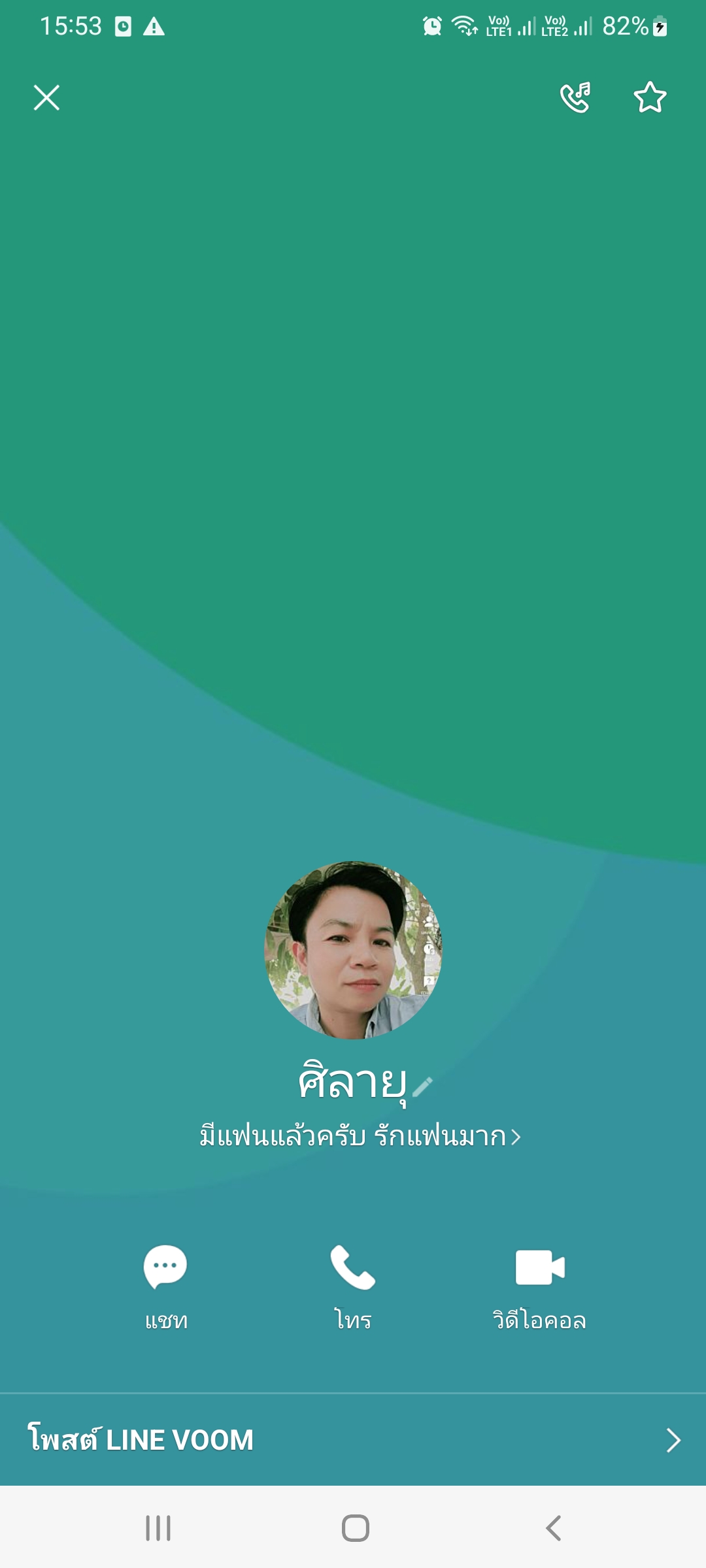The image size is (706, 1568).
Task: Start a voice call (โทร)
Action: (353, 1284)
